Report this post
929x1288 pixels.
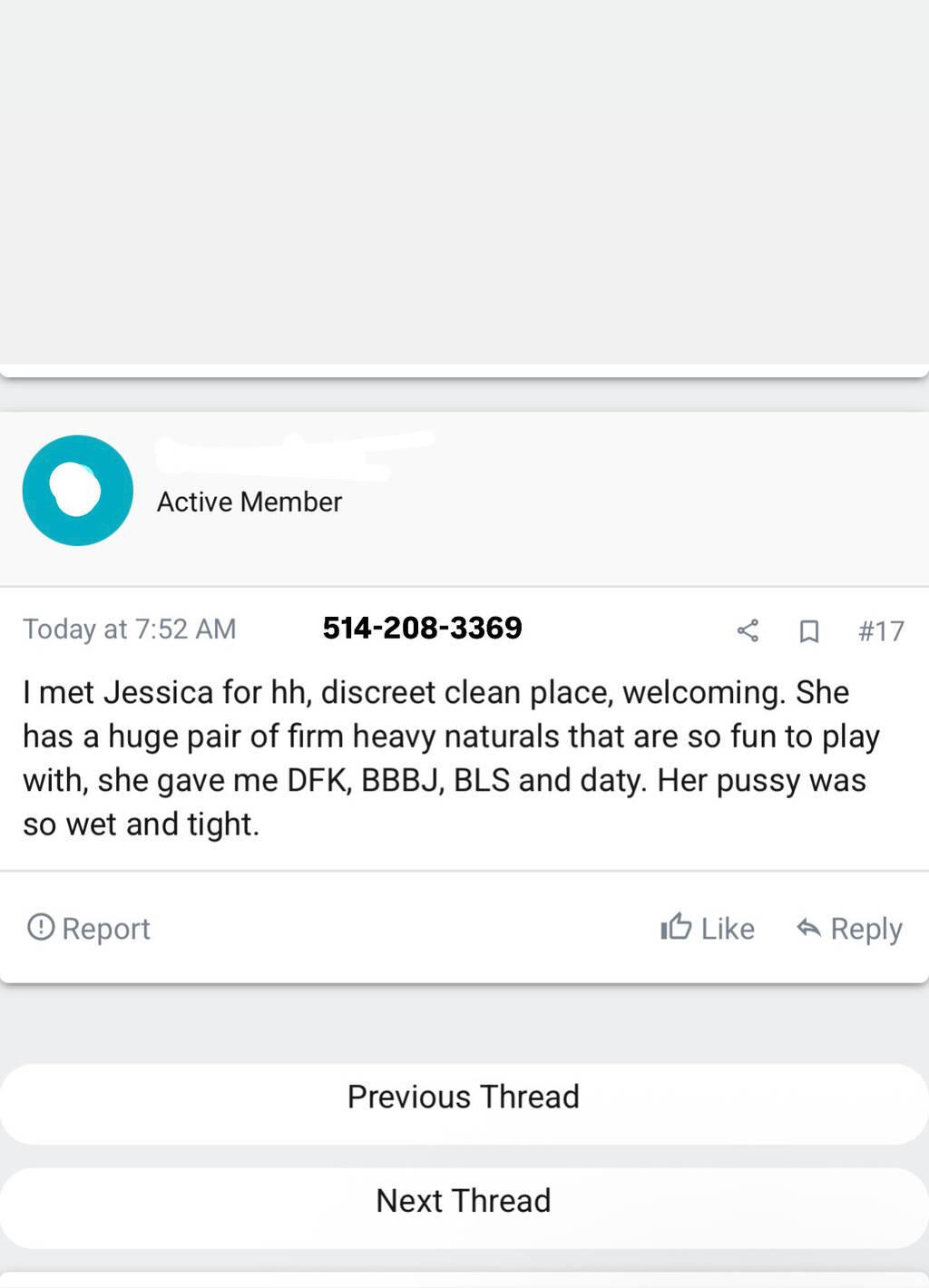[x=89, y=928]
